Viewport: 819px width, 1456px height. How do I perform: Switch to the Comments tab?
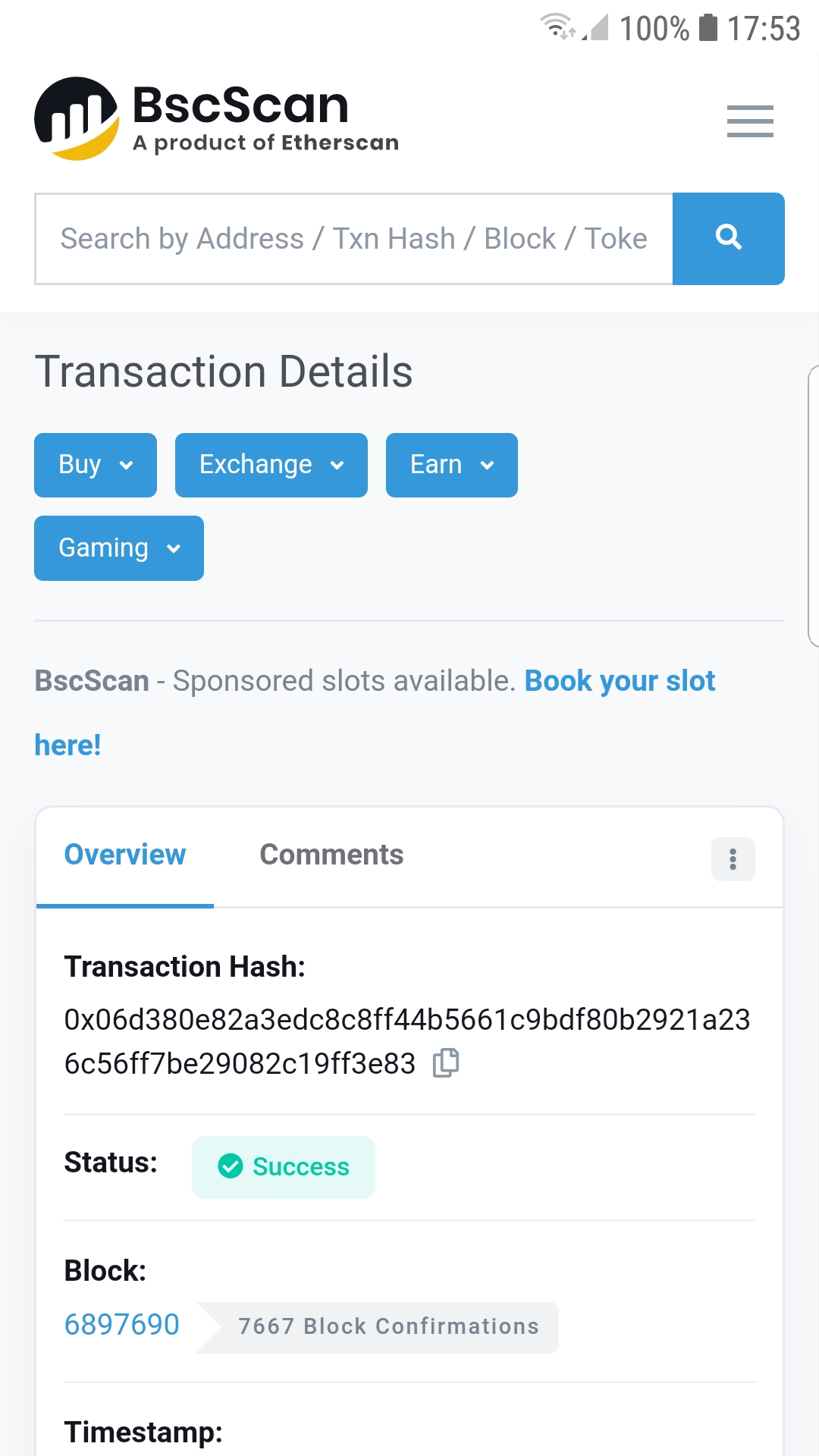(331, 855)
